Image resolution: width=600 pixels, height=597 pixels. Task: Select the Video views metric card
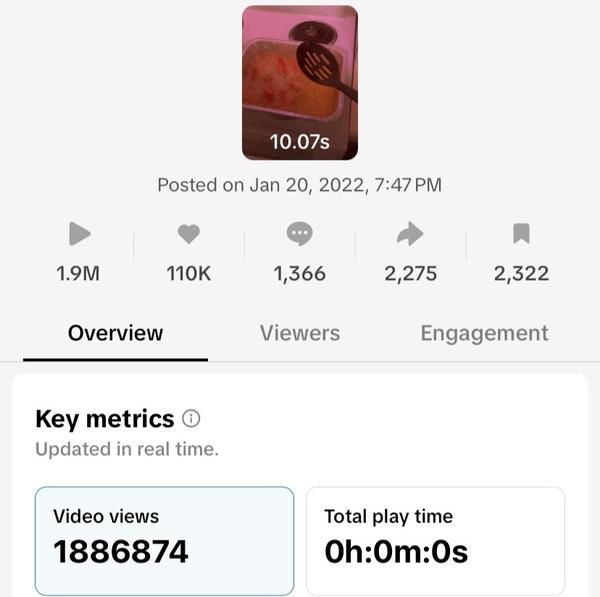tap(164, 540)
